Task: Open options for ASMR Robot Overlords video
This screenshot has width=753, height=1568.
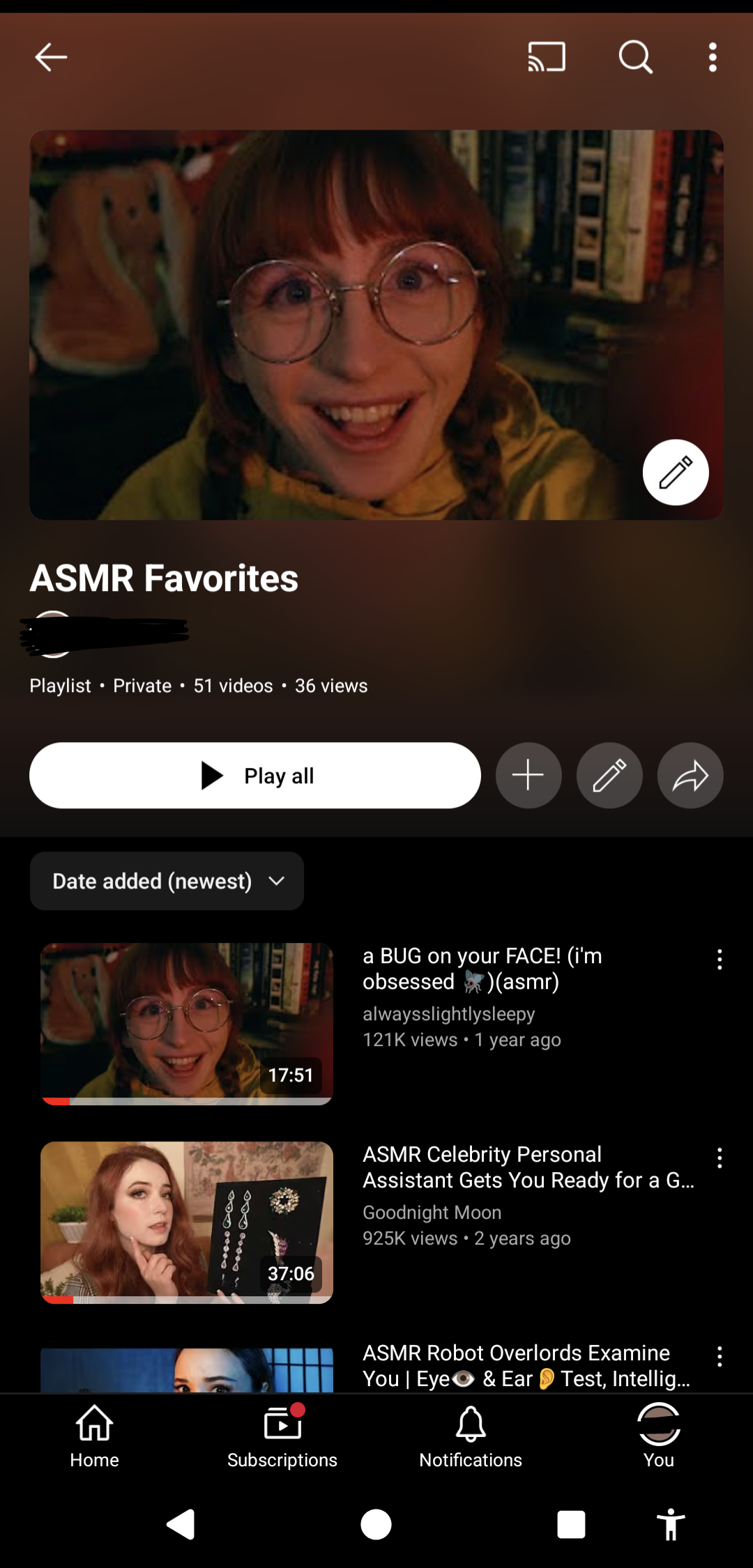Action: 720,1356
